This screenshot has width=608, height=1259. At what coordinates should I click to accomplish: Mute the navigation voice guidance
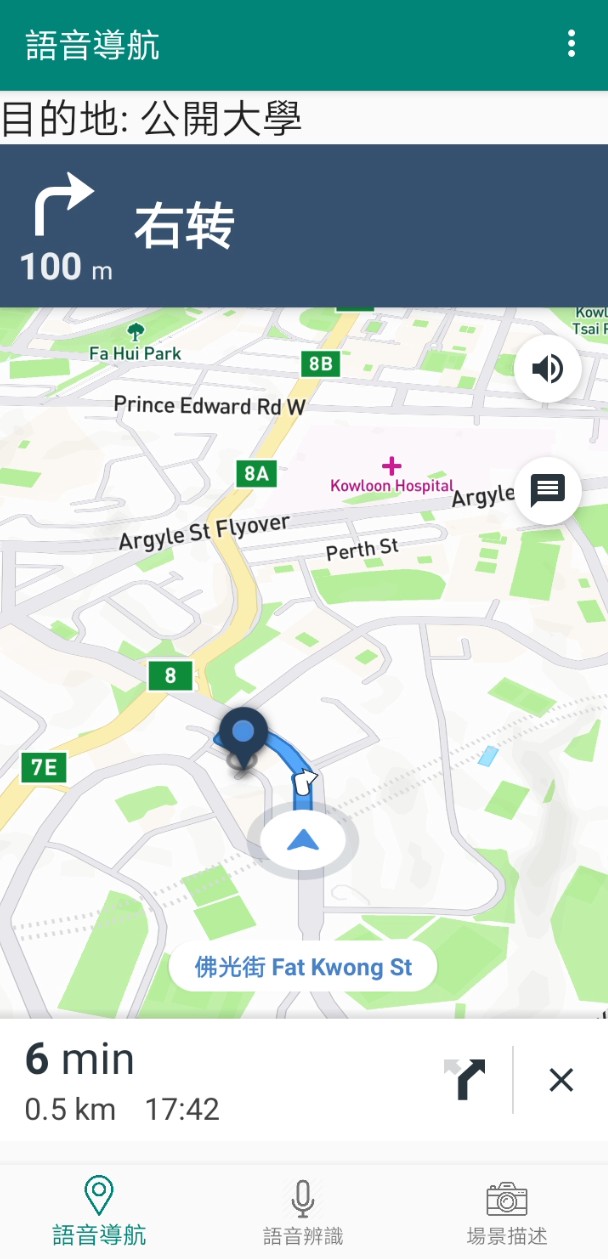(547, 369)
